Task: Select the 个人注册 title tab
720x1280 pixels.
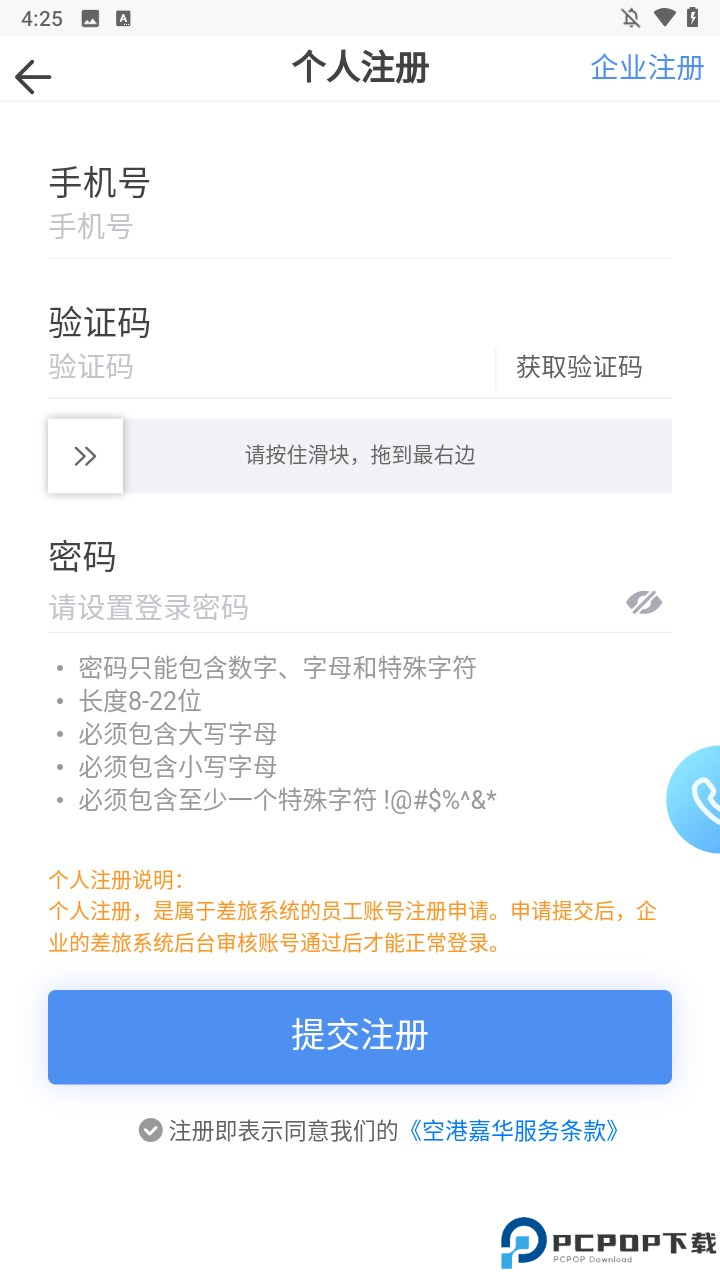Action: pyautogui.click(x=360, y=68)
